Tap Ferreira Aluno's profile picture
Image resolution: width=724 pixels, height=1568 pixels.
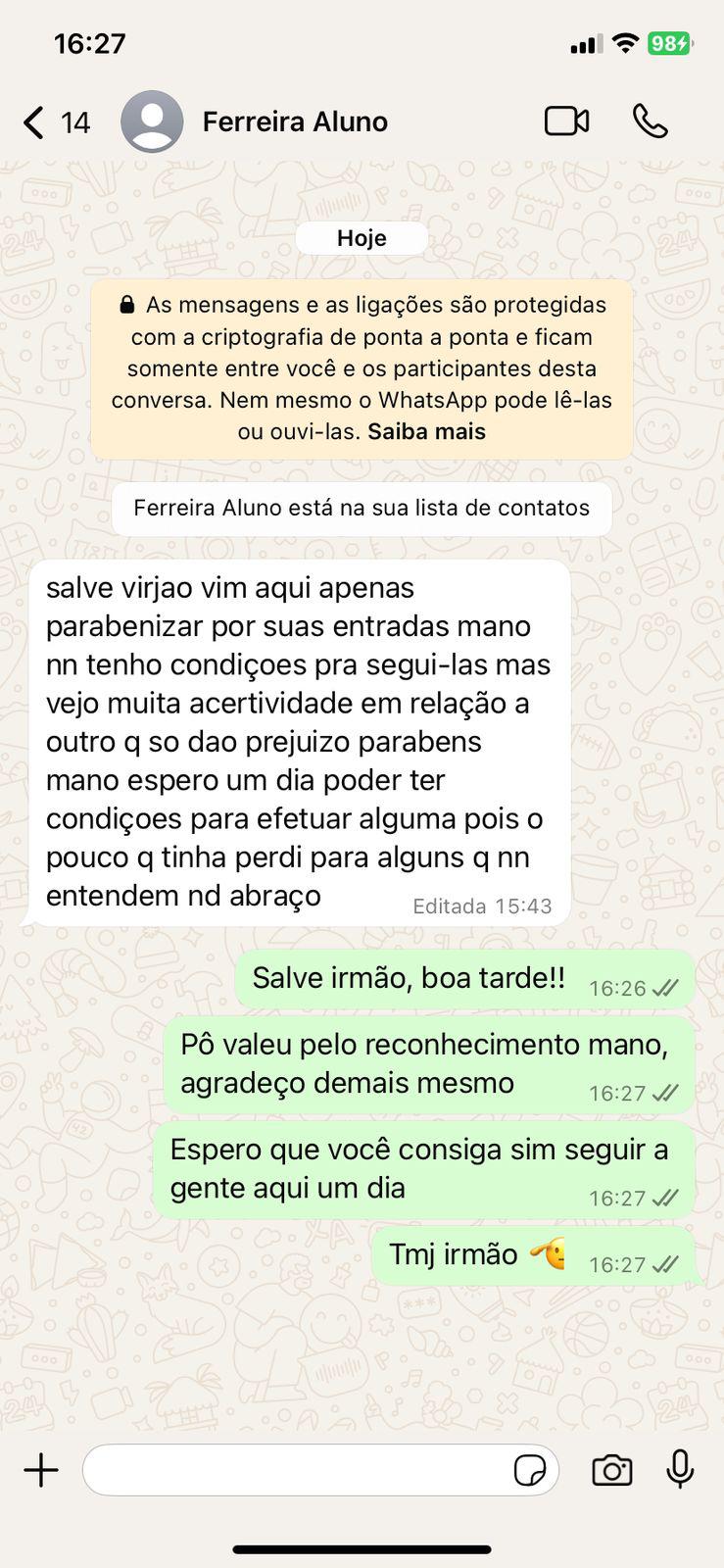[x=152, y=122]
